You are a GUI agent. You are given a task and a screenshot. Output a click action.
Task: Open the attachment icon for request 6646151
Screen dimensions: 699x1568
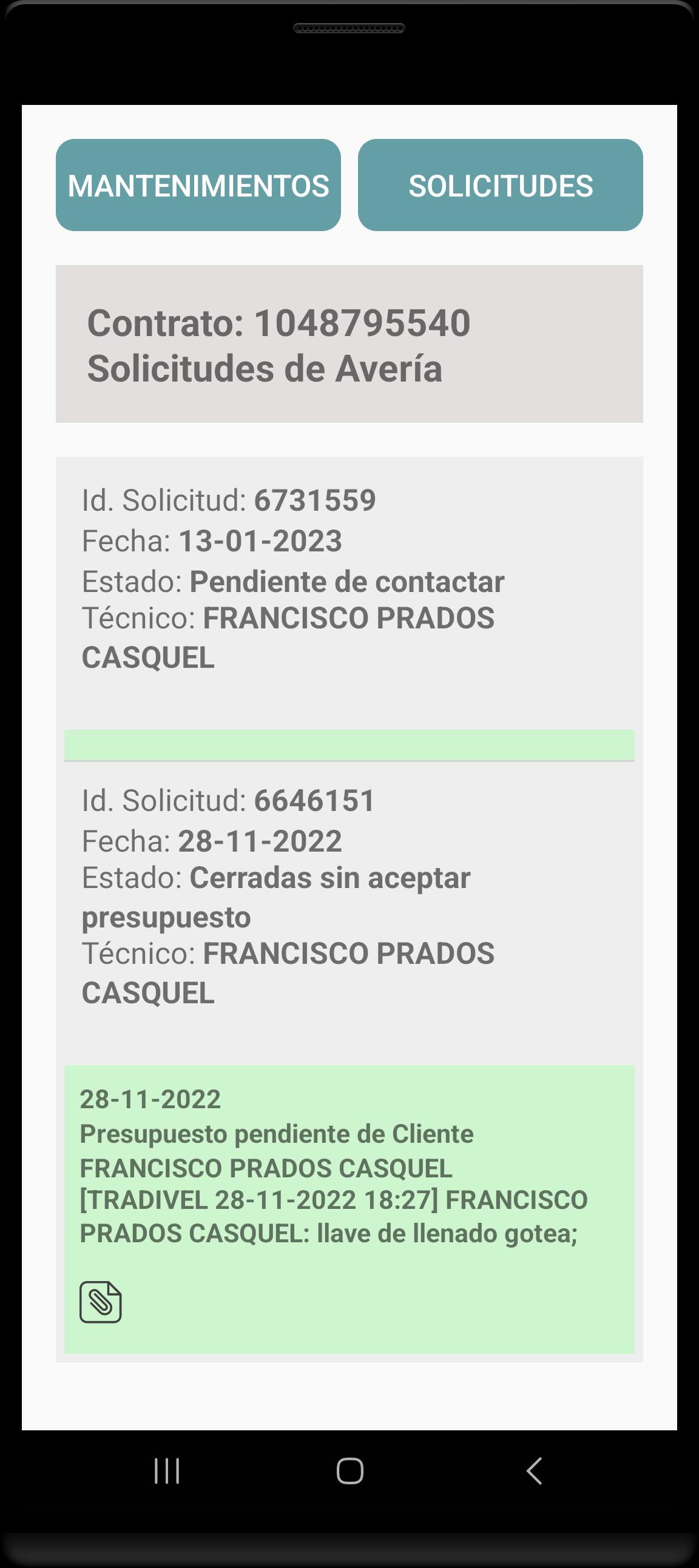click(101, 1302)
